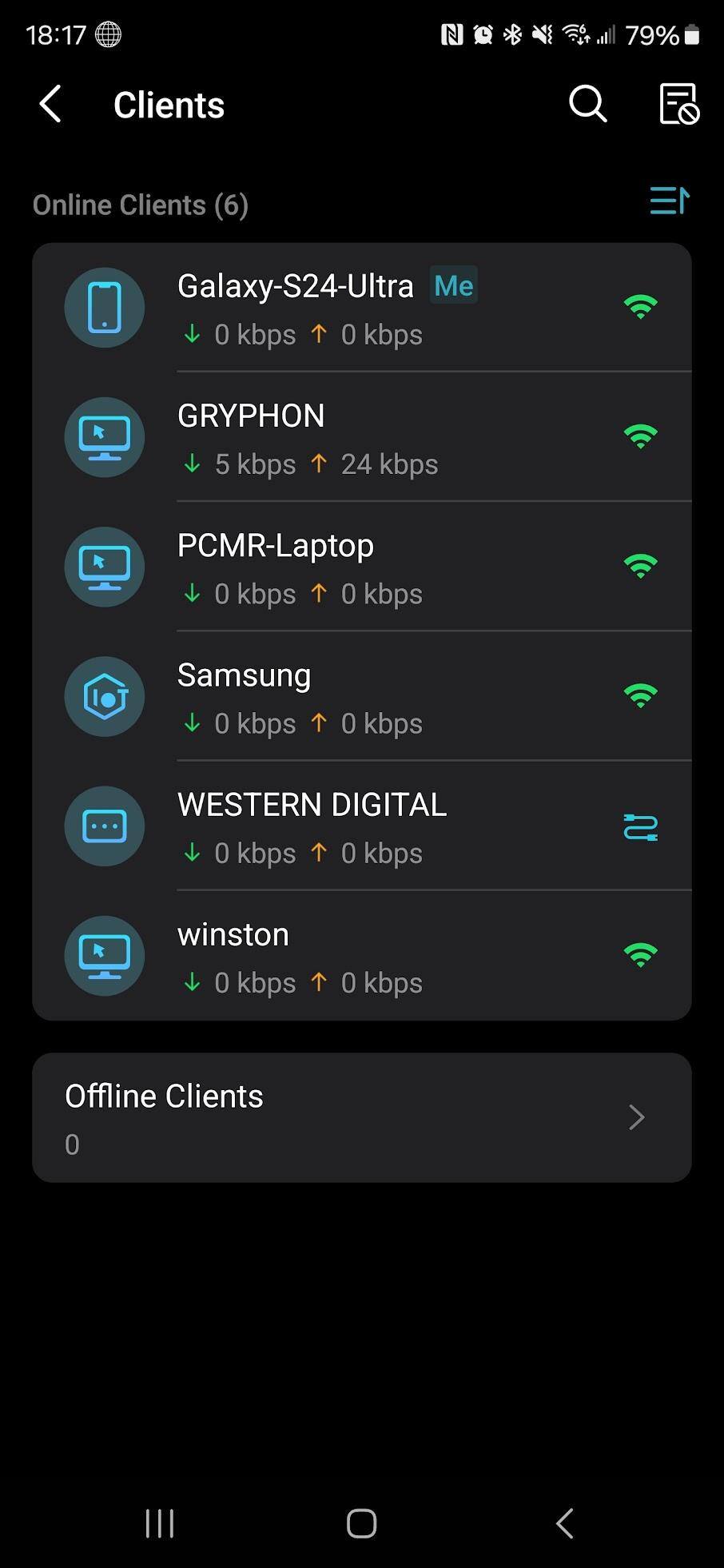The image size is (724, 1568).
Task: Open Galaxy-S24-Ultra client details
Action: coord(361,308)
